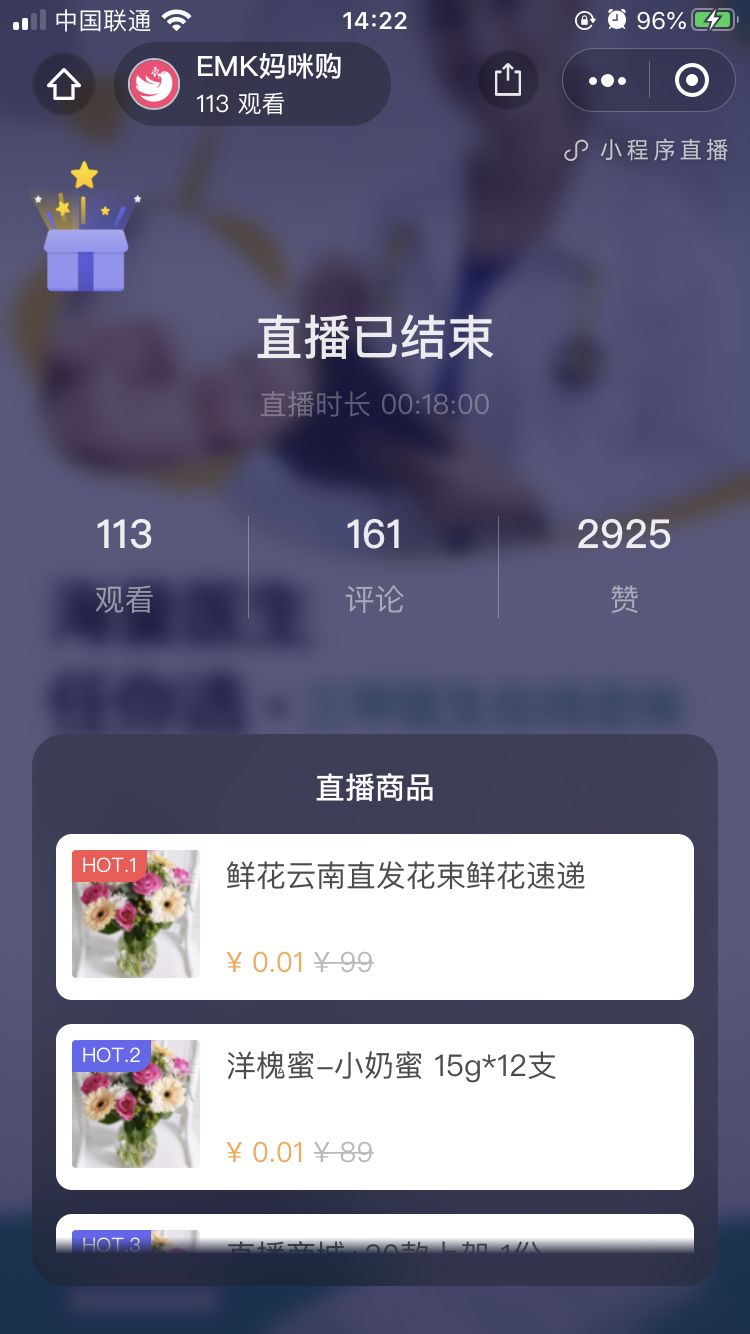The height and width of the screenshot is (1334, 750).
Task: Tap the 直播时长 00:18:00 duration text
Action: (373, 404)
